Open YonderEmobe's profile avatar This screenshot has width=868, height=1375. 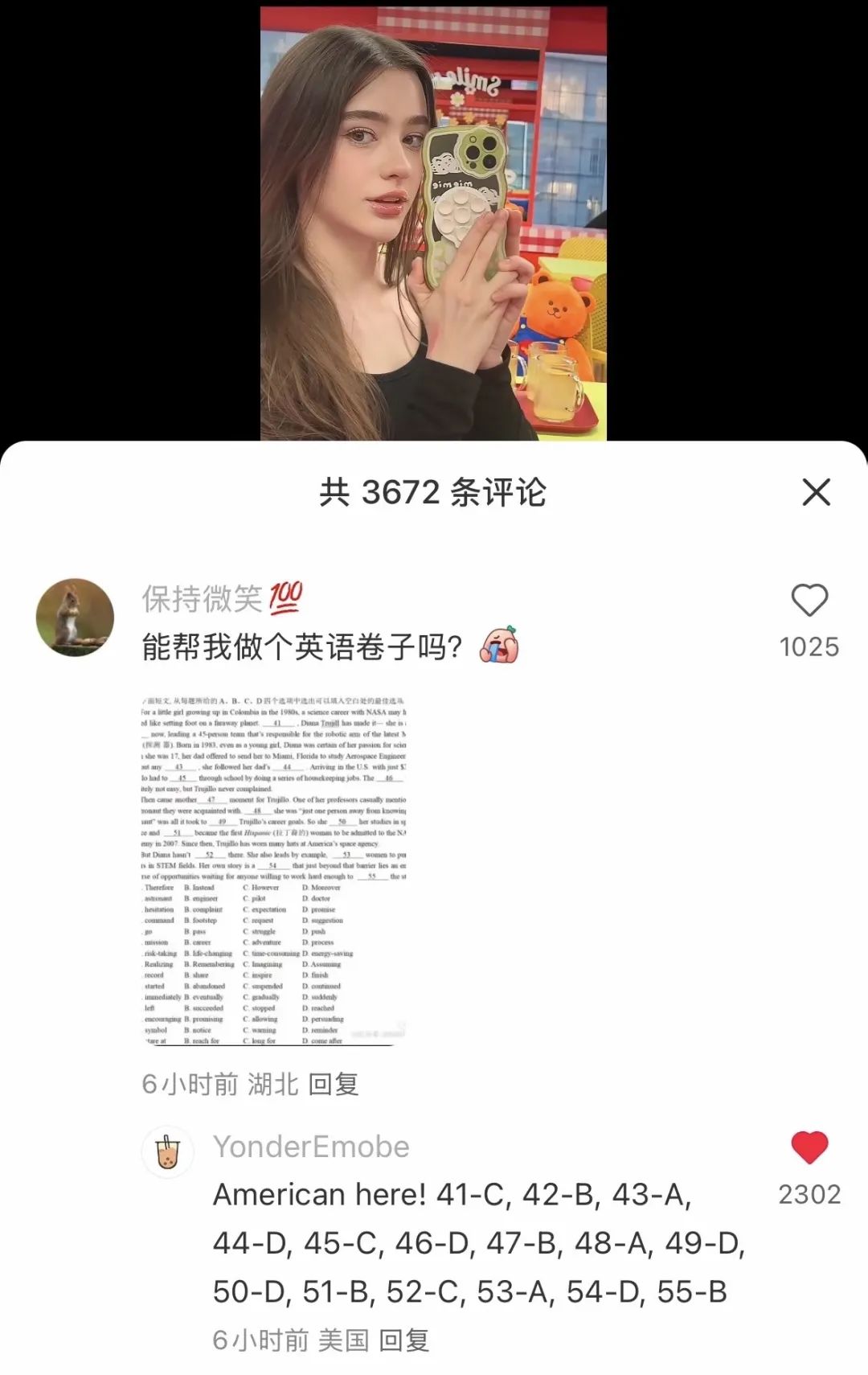(x=167, y=1152)
